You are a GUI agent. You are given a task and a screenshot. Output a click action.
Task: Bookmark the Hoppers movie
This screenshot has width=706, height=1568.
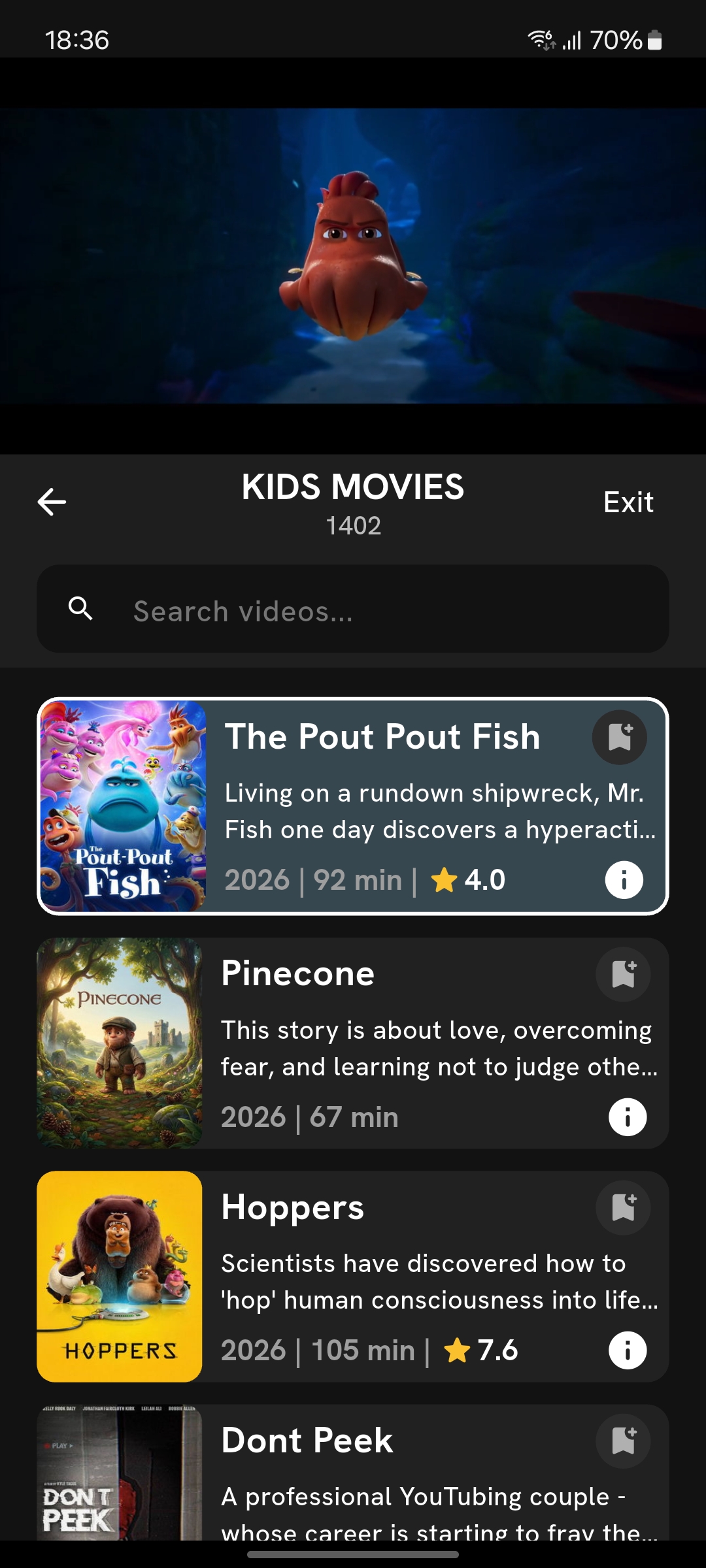(623, 1207)
